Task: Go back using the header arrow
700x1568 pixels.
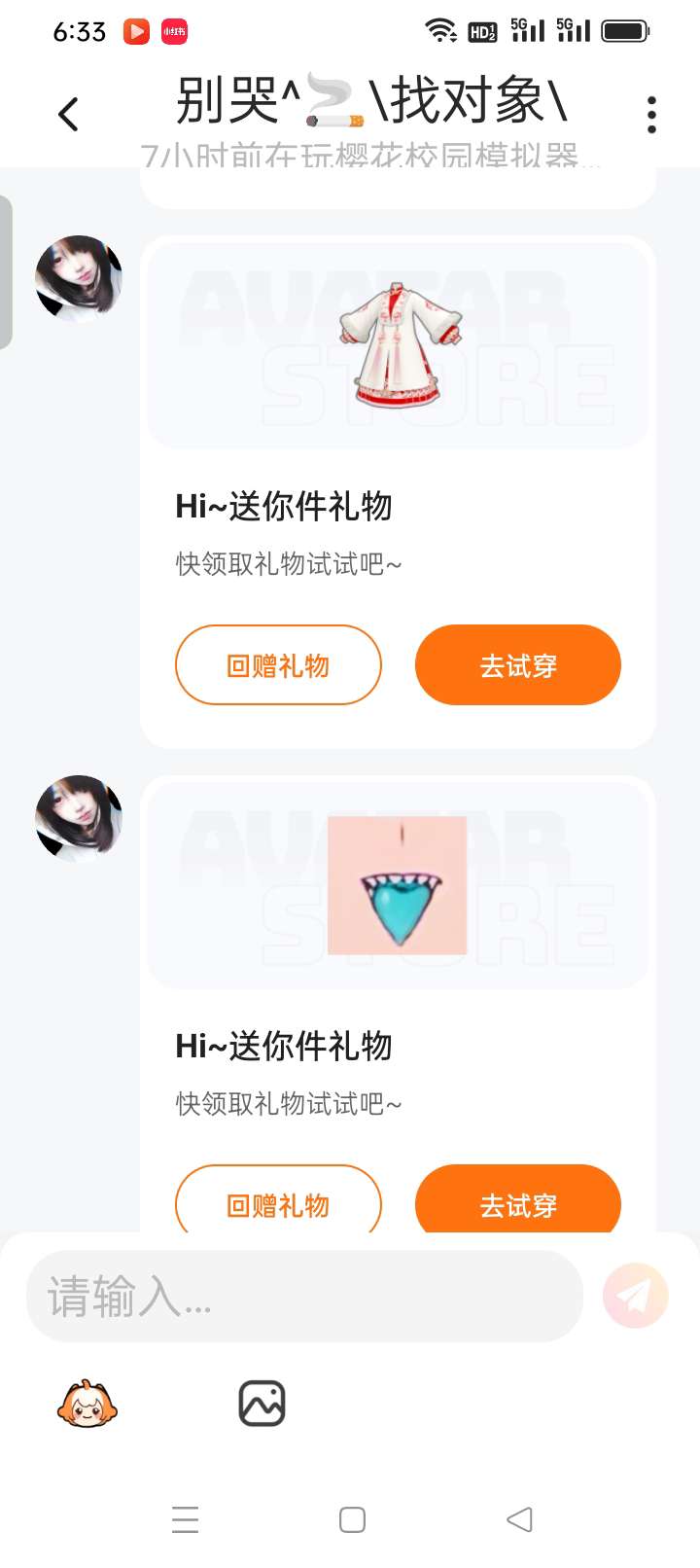Action: click(x=68, y=115)
